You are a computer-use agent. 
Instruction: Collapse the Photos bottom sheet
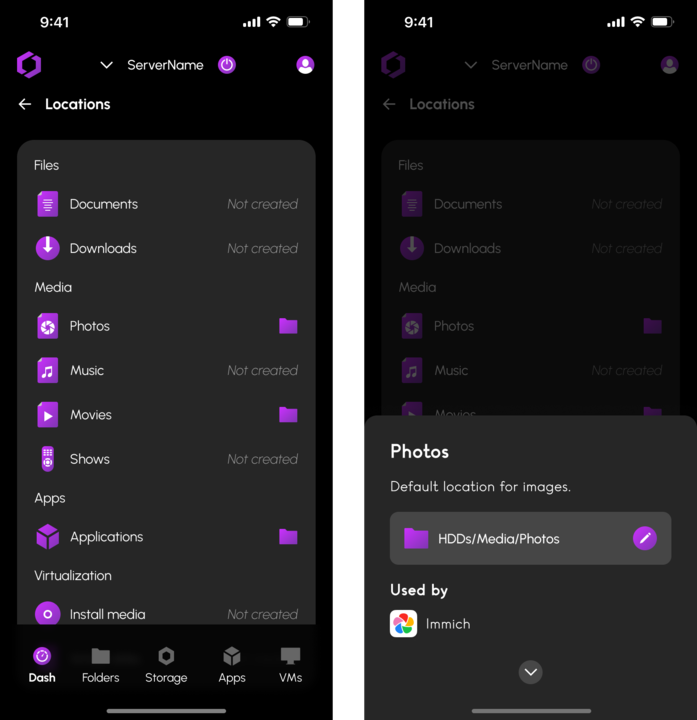coord(531,672)
